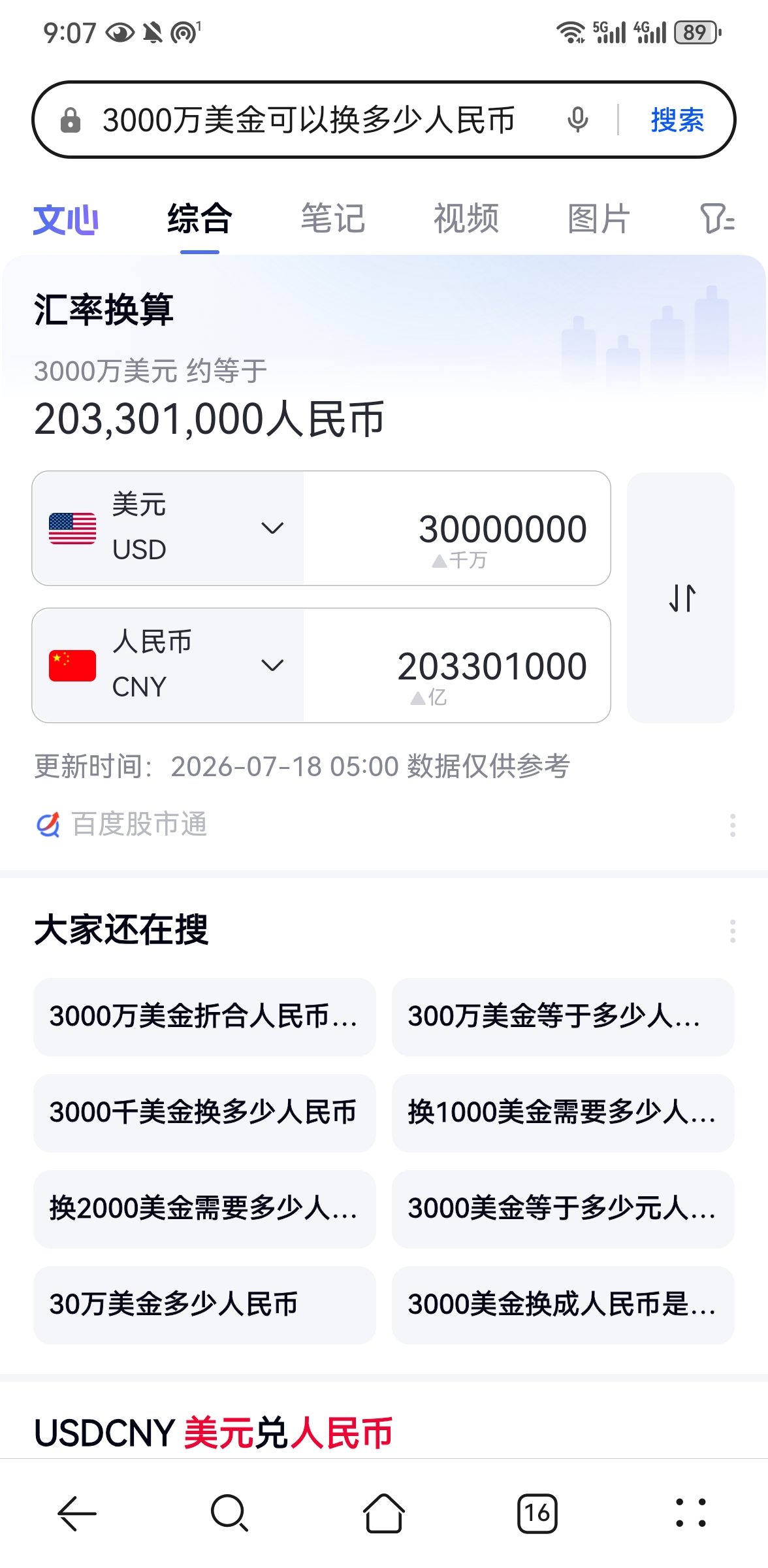The height and width of the screenshot is (1568, 768).
Task: Search 3000千美金换多少人民币 suggestion
Action: [204, 1113]
